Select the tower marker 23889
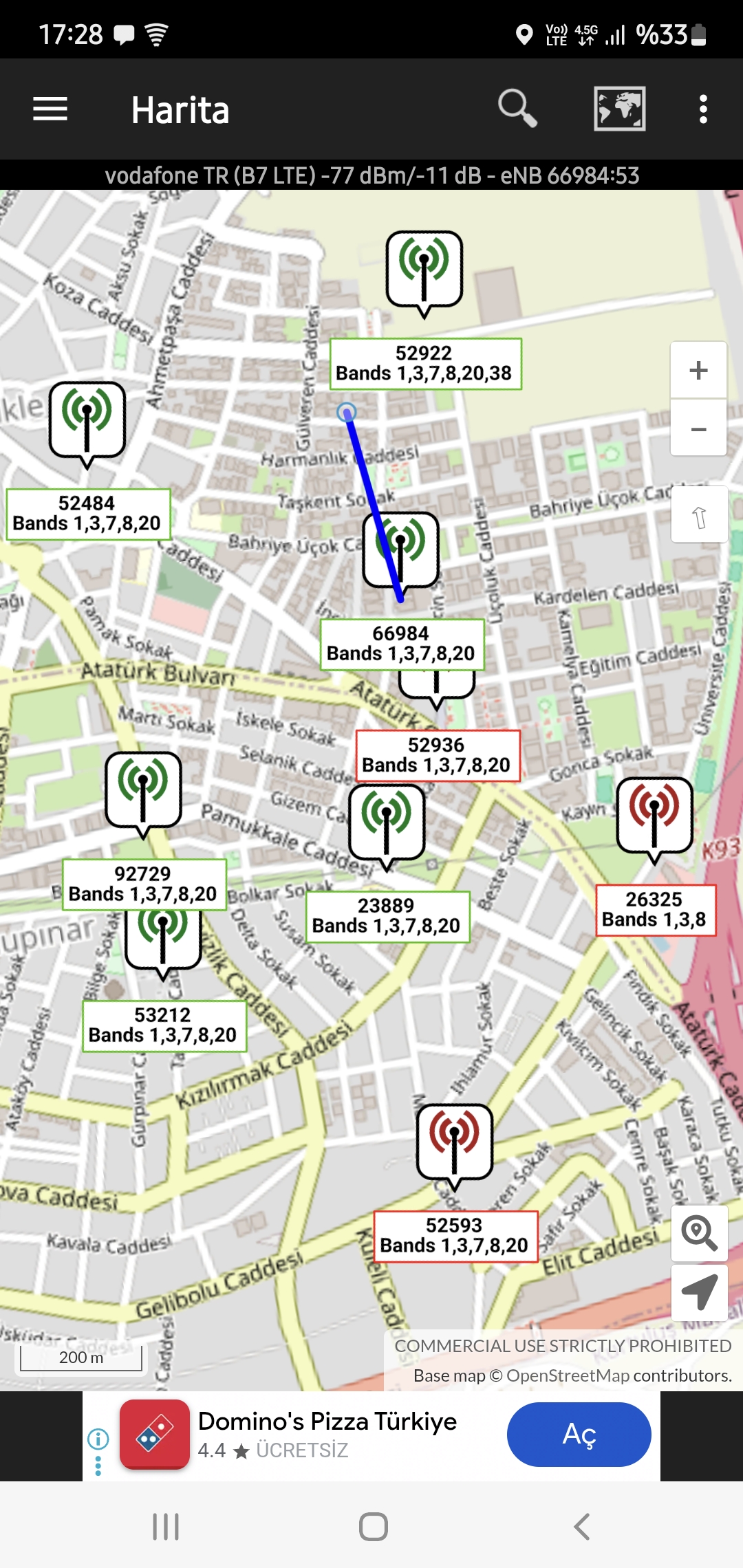743x1568 pixels. click(x=387, y=826)
